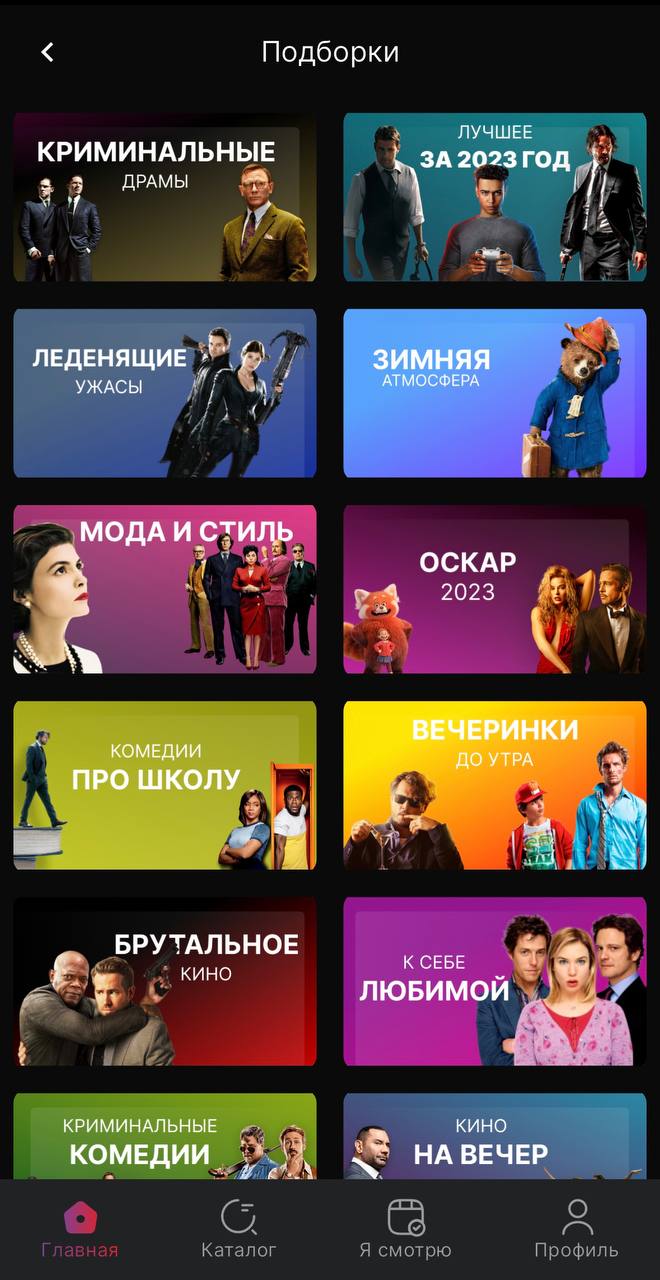Switch to the Каталог tab

coord(239,1230)
